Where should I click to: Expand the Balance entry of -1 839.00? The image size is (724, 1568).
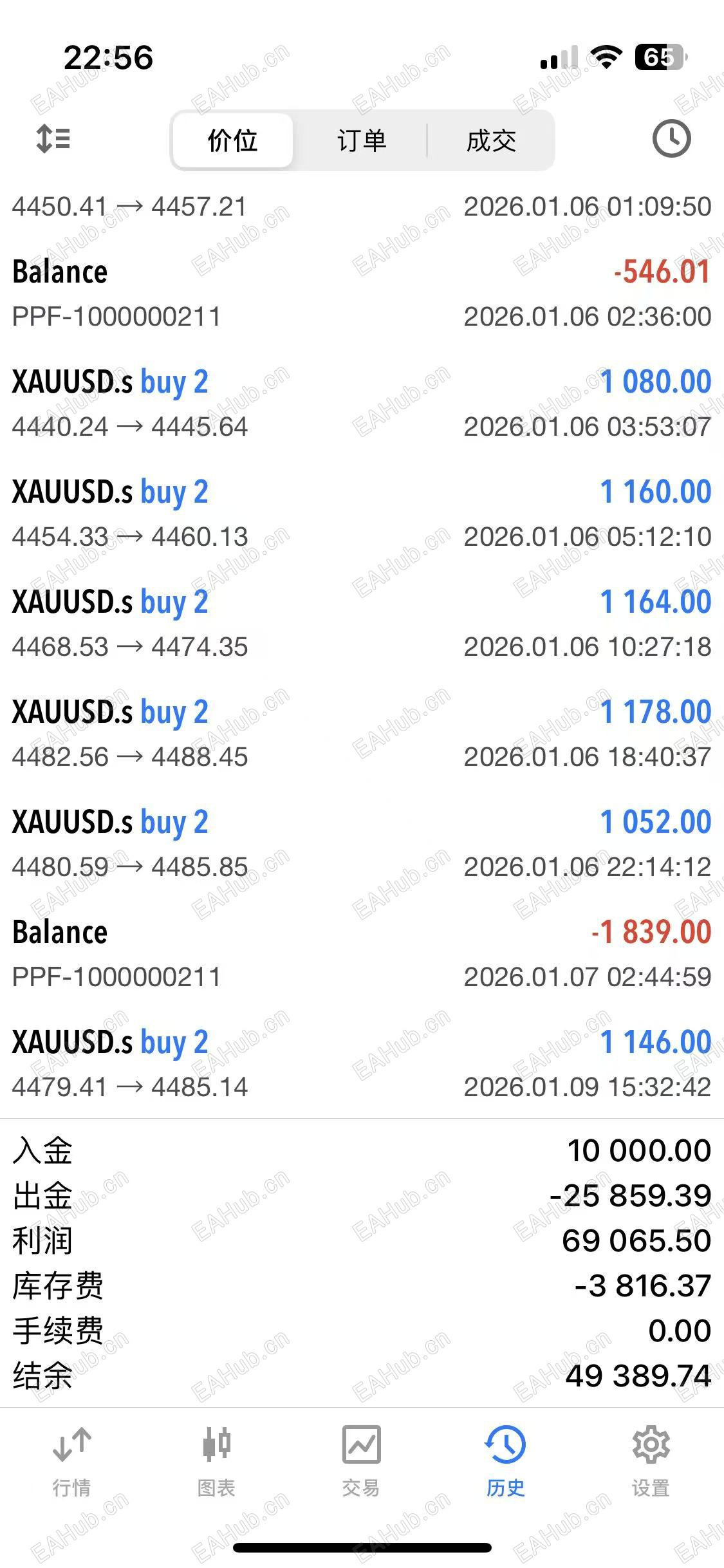click(x=362, y=954)
